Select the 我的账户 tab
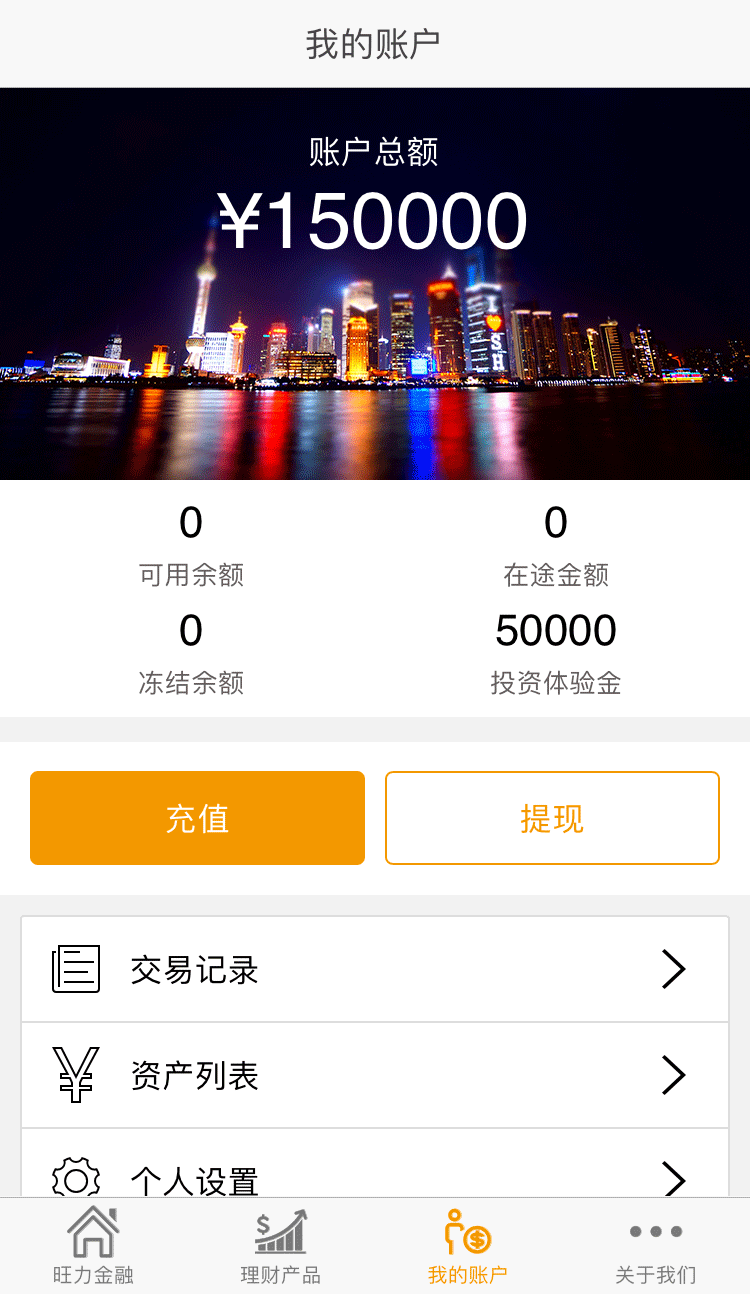Image resolution: width=750 pixels, height=1294 pixels. tap(468, 1246)
